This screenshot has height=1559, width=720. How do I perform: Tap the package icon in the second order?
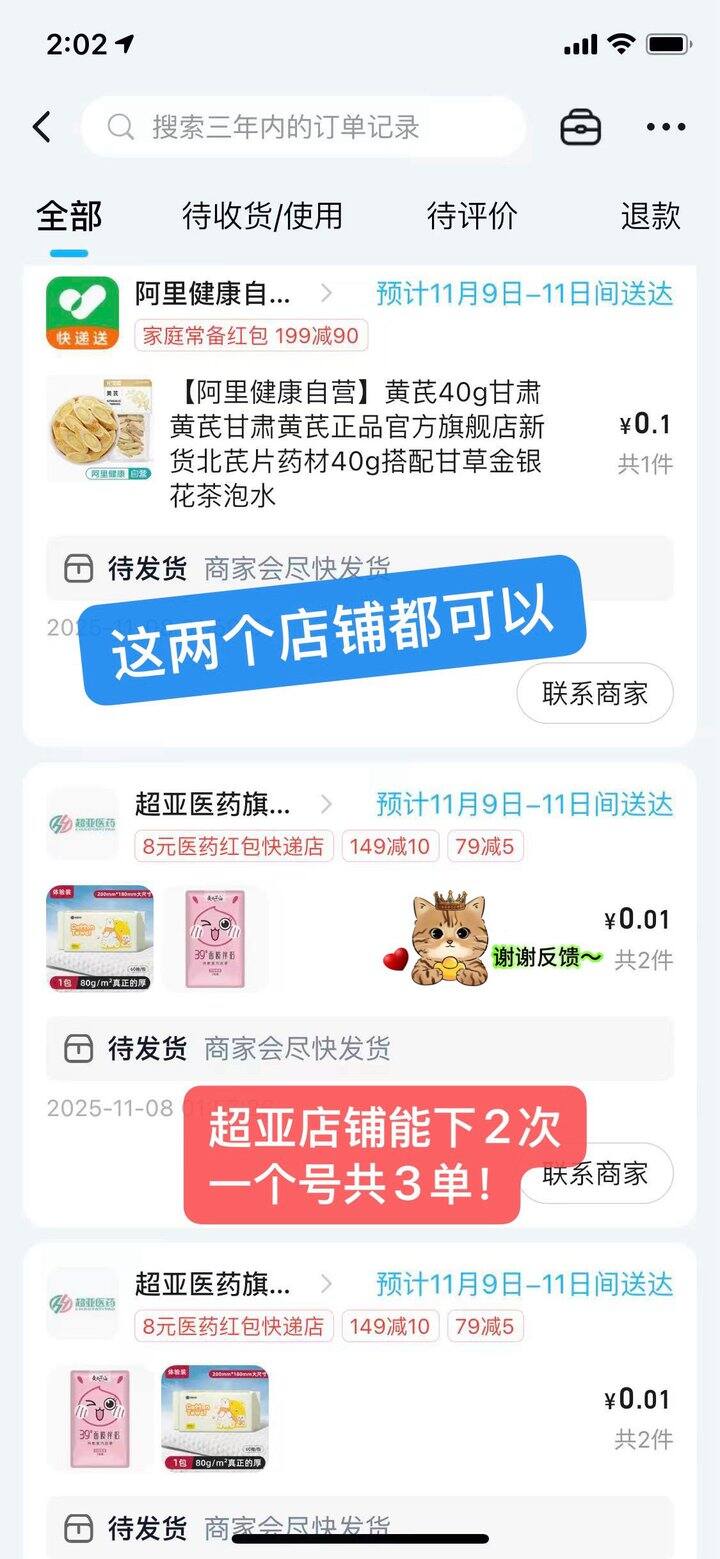79,1048
